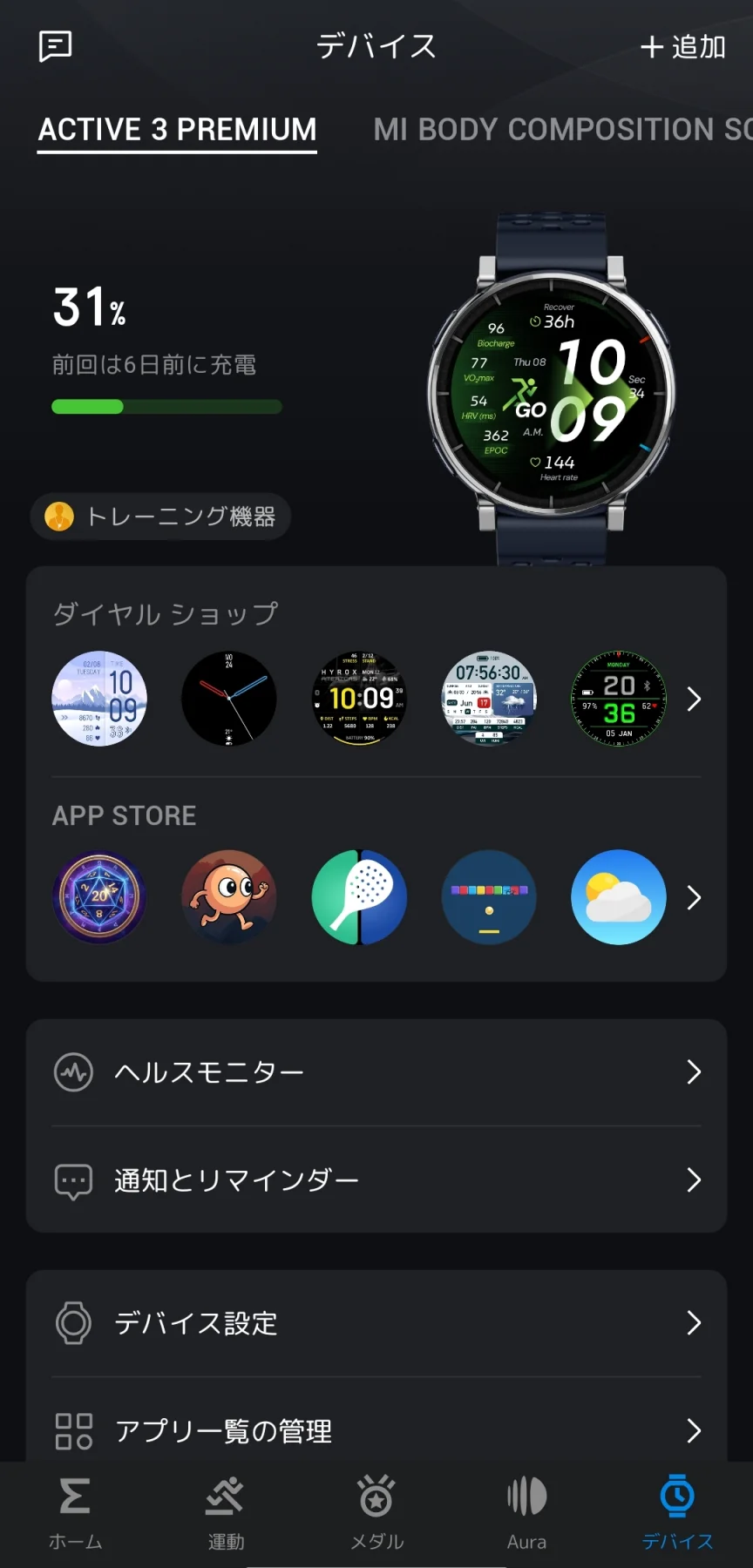Viewport: 753px width, 1568px height.
Task: Select the snowy mountain watch face
Action: (x=99, y=699)
